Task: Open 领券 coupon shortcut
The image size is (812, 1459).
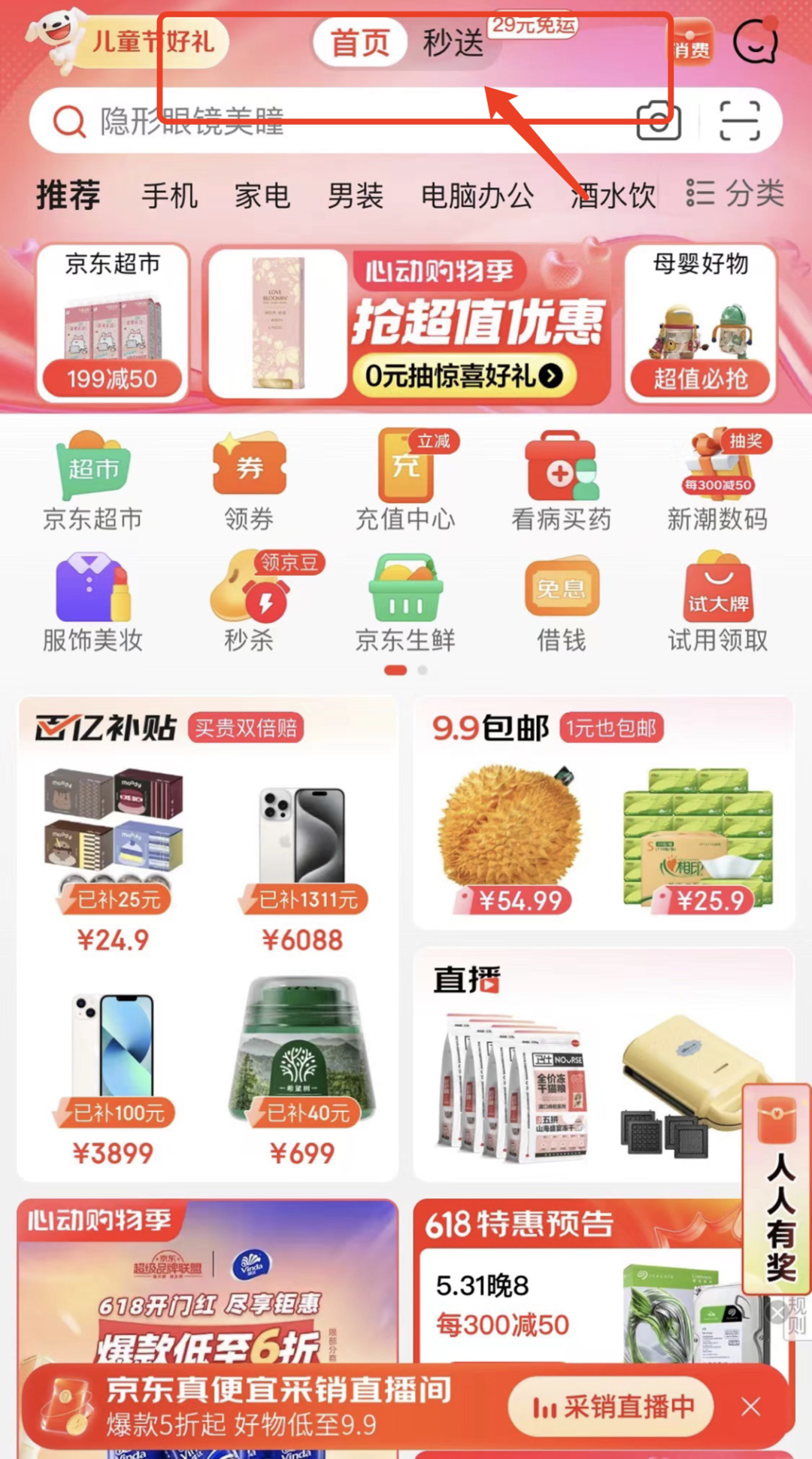Action: pos(249,481)
